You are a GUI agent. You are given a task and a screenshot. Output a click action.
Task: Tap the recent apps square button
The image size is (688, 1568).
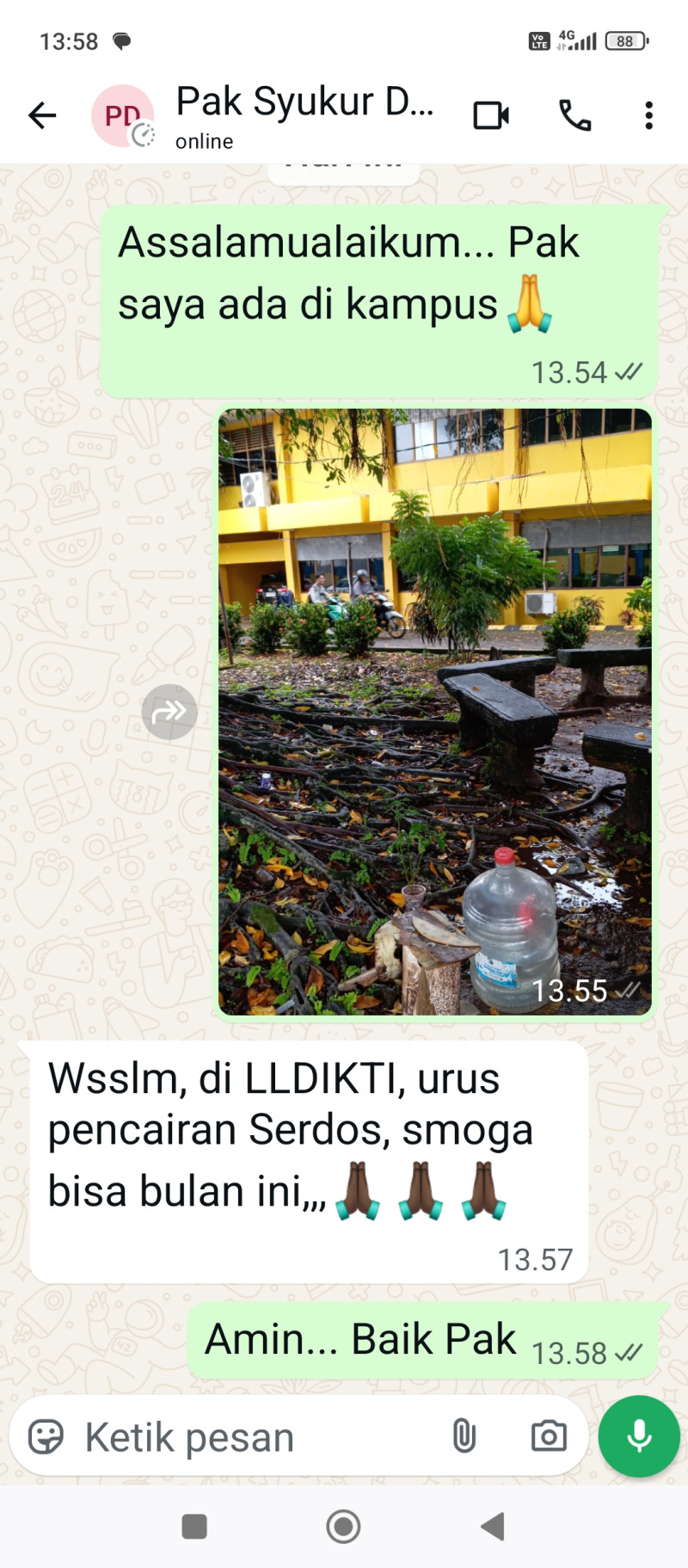[x=194, y=1526]
